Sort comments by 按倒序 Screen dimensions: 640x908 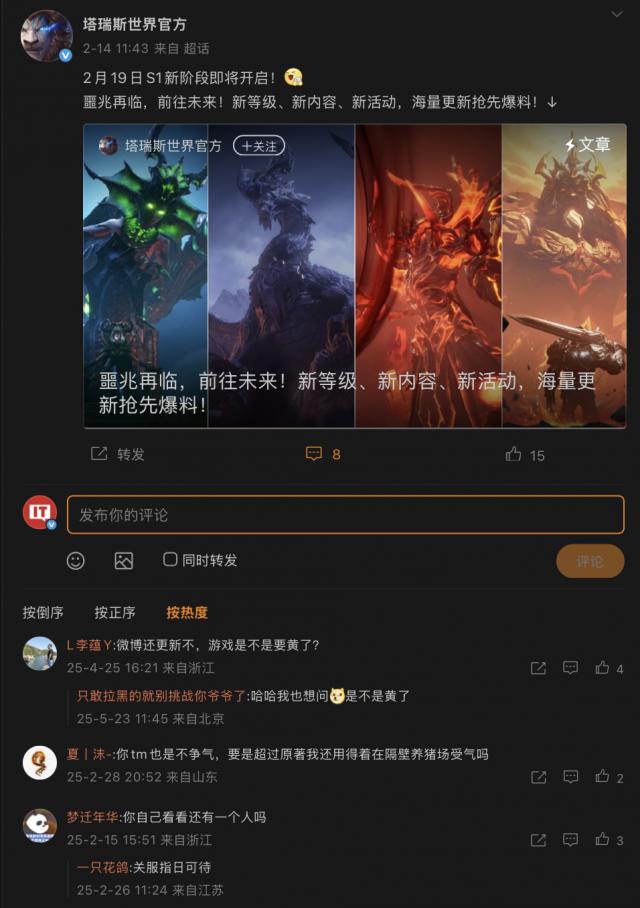[43, 612]
